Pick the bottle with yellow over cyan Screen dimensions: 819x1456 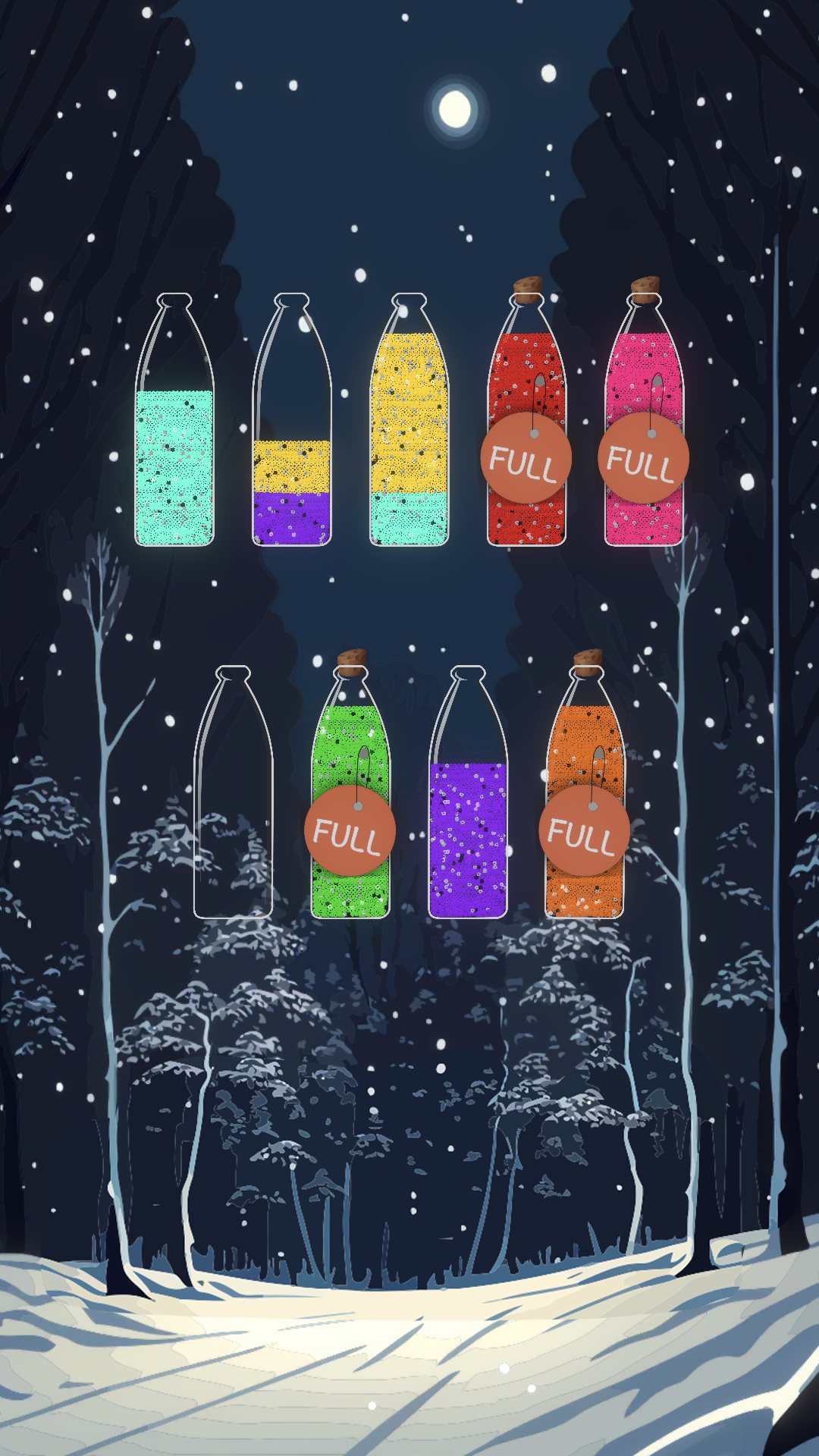pyautogui.click(x=409, y=440)
